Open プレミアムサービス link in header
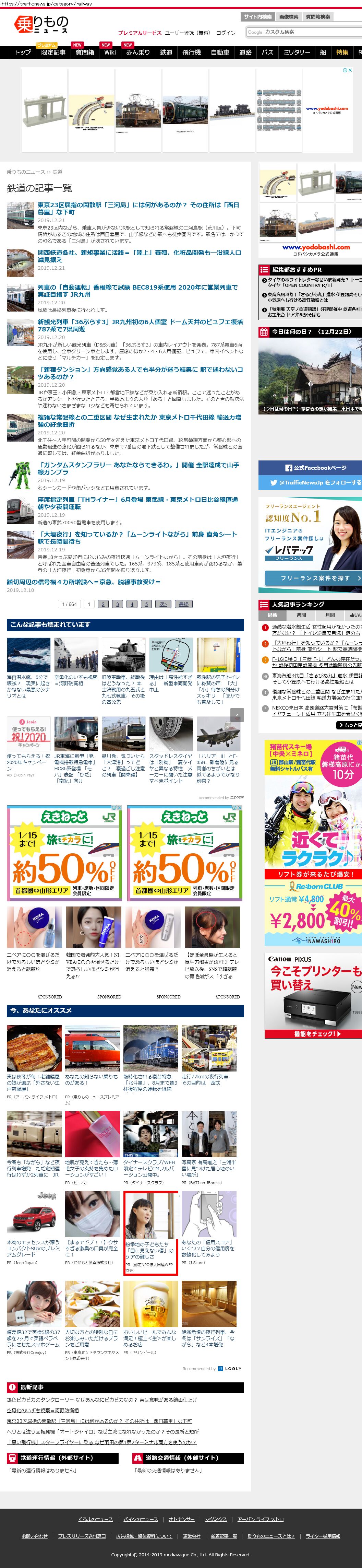362x1568 pixels. click(140, 33)
